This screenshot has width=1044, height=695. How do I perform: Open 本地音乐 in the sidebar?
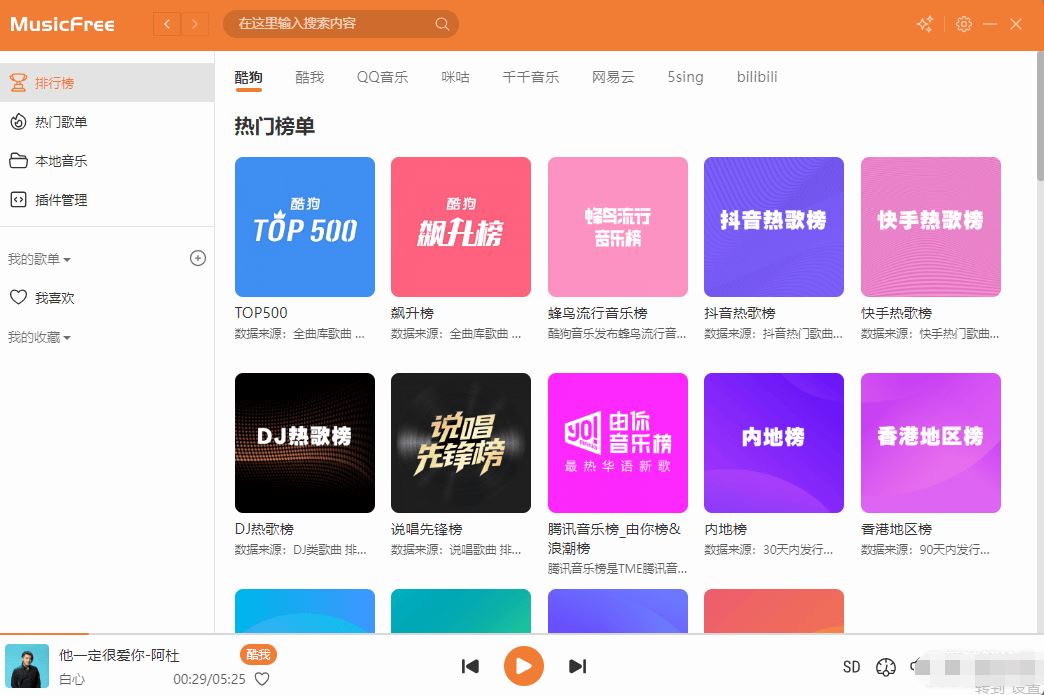[61, 161]
